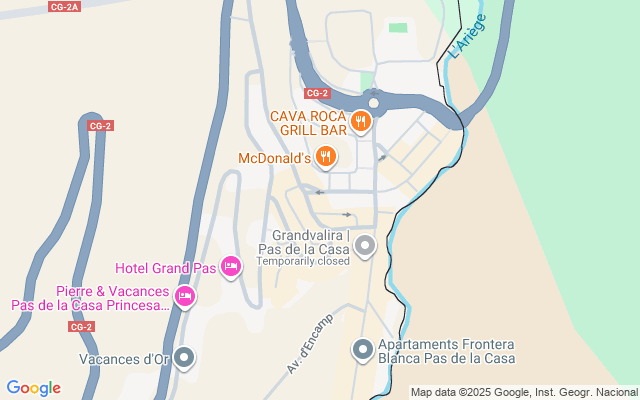Open the Grandvalira Pas de la Casa marker
Viewport: 640px width, 400px height.
(x=365, y=245)
